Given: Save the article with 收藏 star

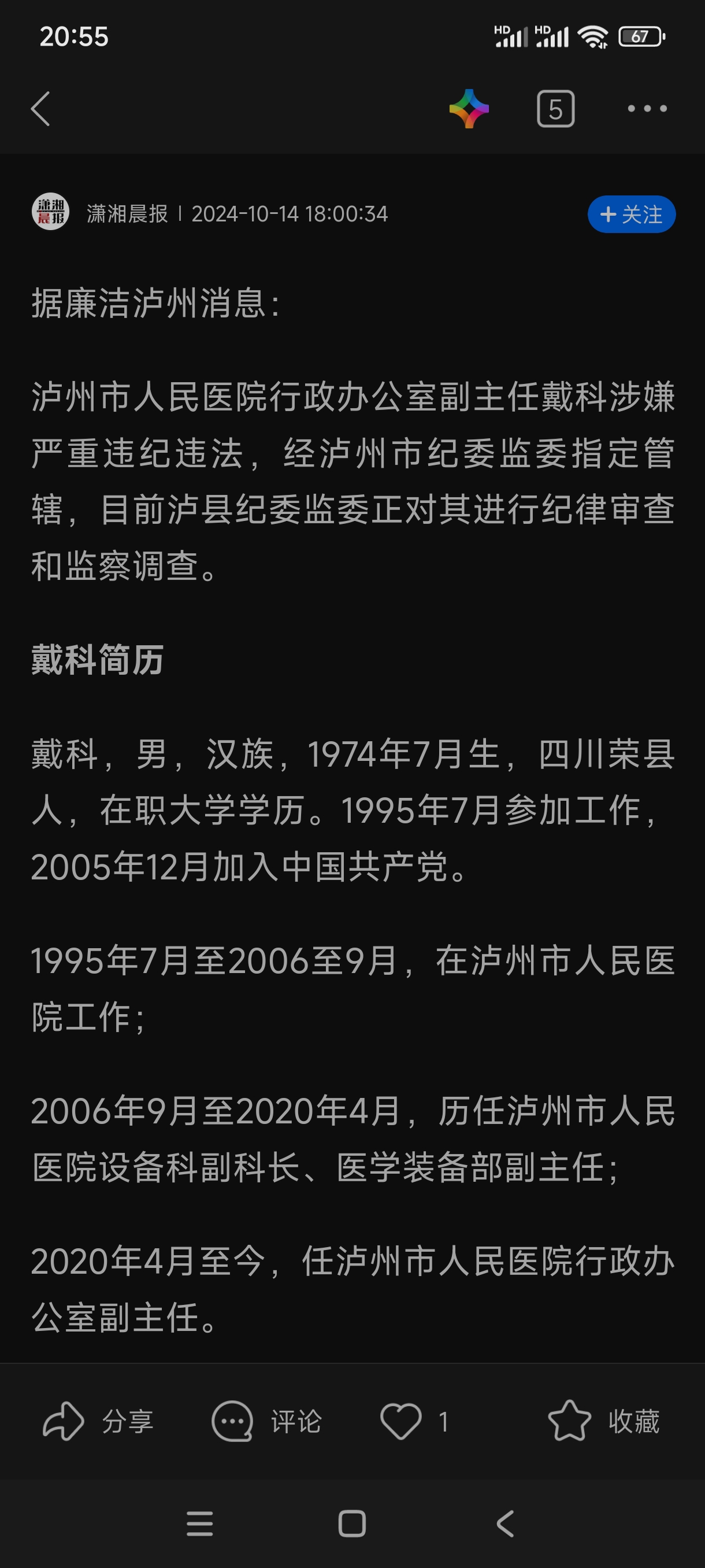Looking at the screenshot, I should [x=604, y=1421].
